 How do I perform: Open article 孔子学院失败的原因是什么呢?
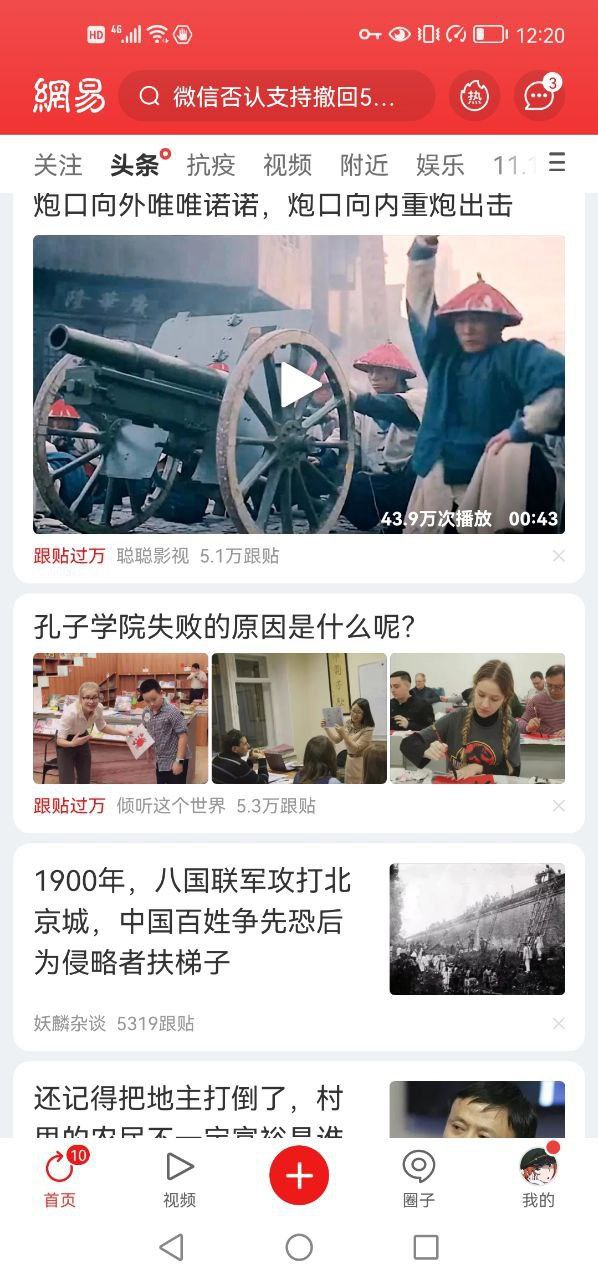(224, 627)
